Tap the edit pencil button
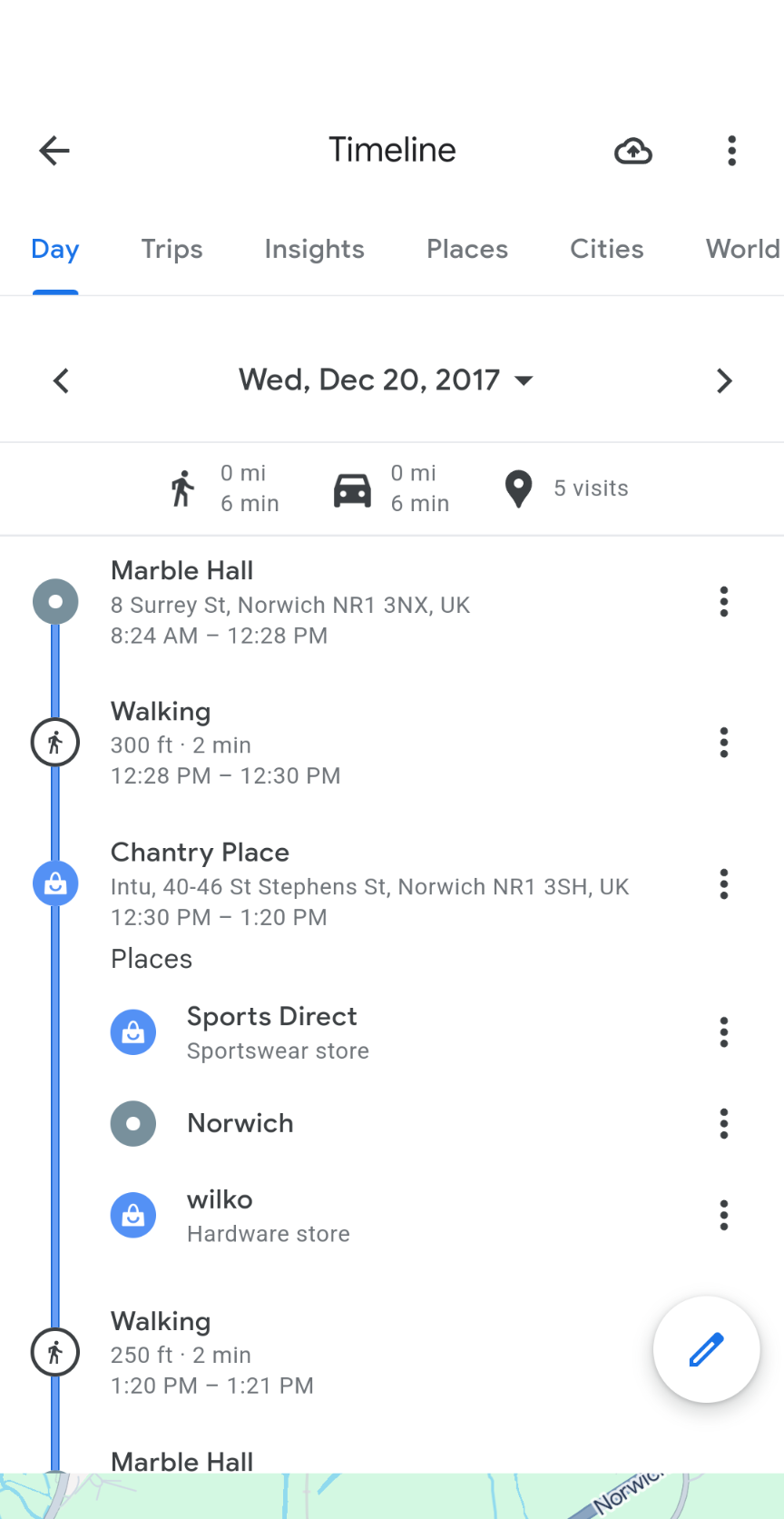Viewport: 784px width, 1519px height. pyautogui.click(x=706, y=1349)
